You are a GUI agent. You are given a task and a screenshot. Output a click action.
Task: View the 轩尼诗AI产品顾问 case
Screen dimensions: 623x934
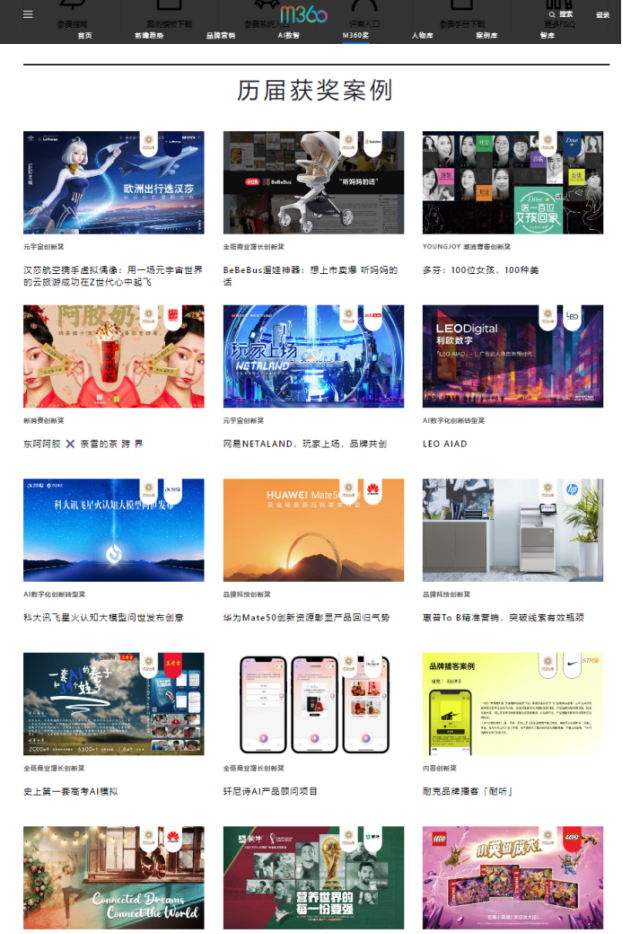pyautogui.click(x=313, y=704)
